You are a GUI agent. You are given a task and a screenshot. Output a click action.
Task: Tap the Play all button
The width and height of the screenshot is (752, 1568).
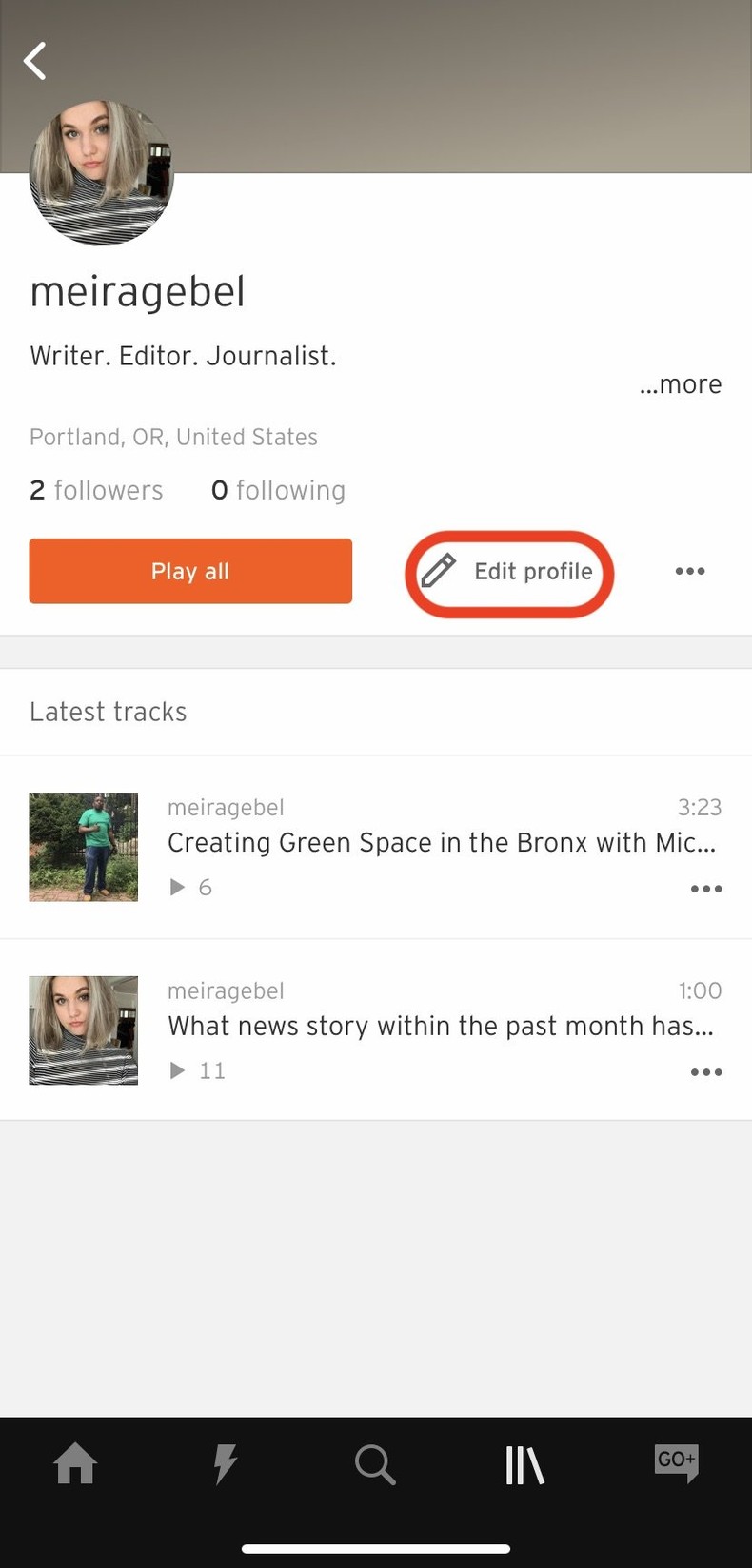click(190, 571)
